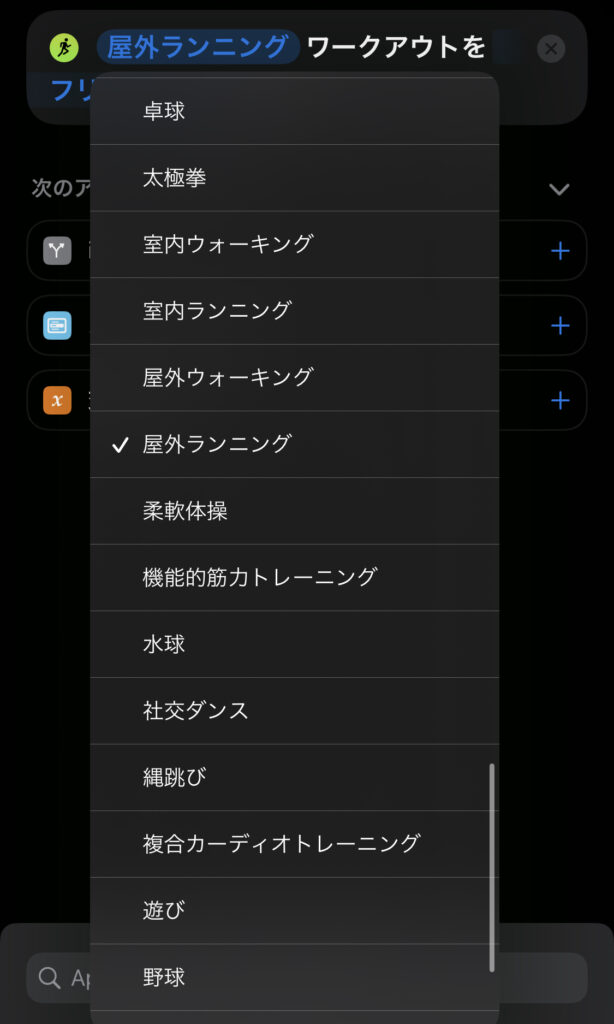Select 複合カーディオトレーニング option
This screenshot has height=1024, width=614.
[x=295, y=844]
